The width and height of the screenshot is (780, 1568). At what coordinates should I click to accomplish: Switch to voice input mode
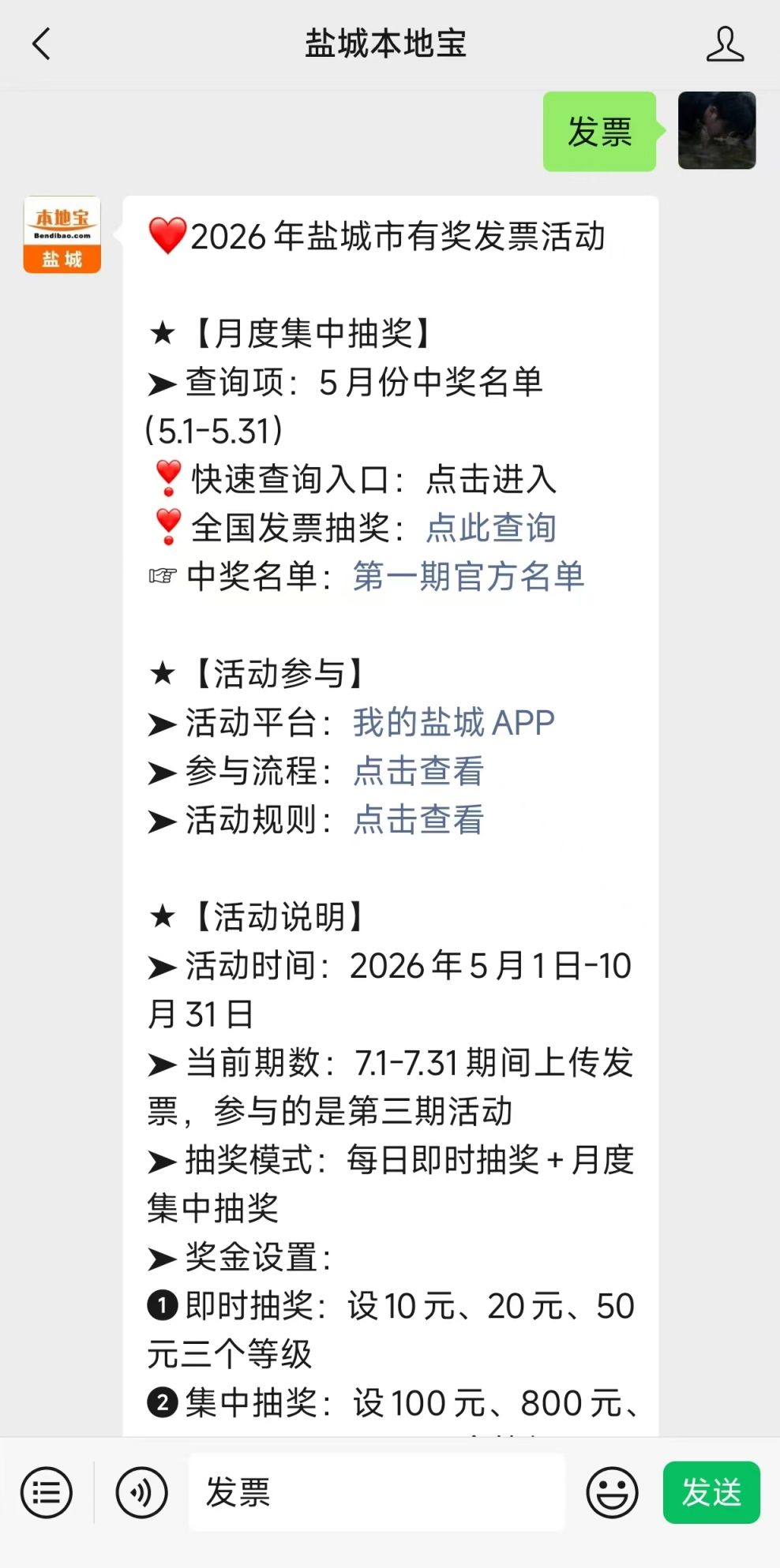141,1492
